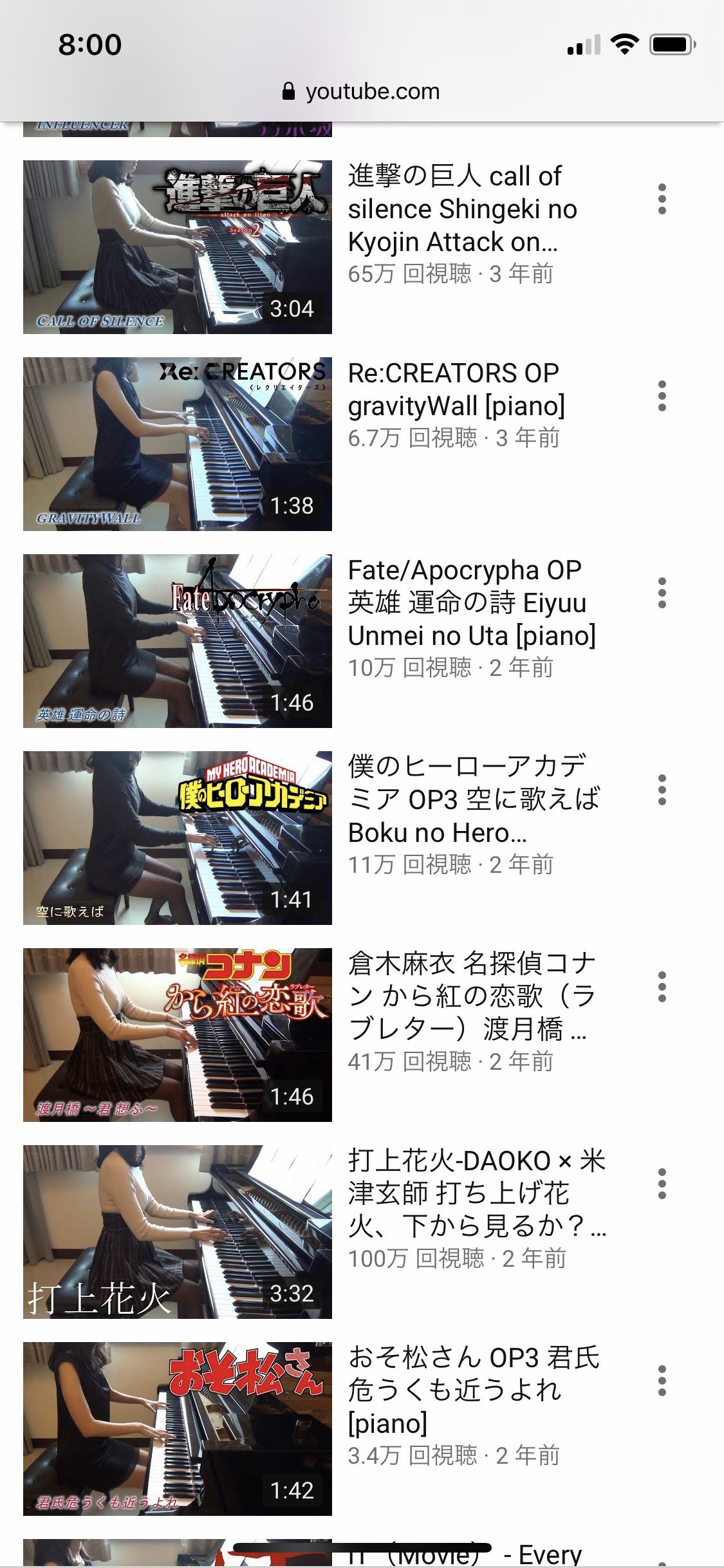This screenshot has width=724, height=1568.
Task: Open the overflow menu for おそ松さん OP3
Action: coord(662,1381)
